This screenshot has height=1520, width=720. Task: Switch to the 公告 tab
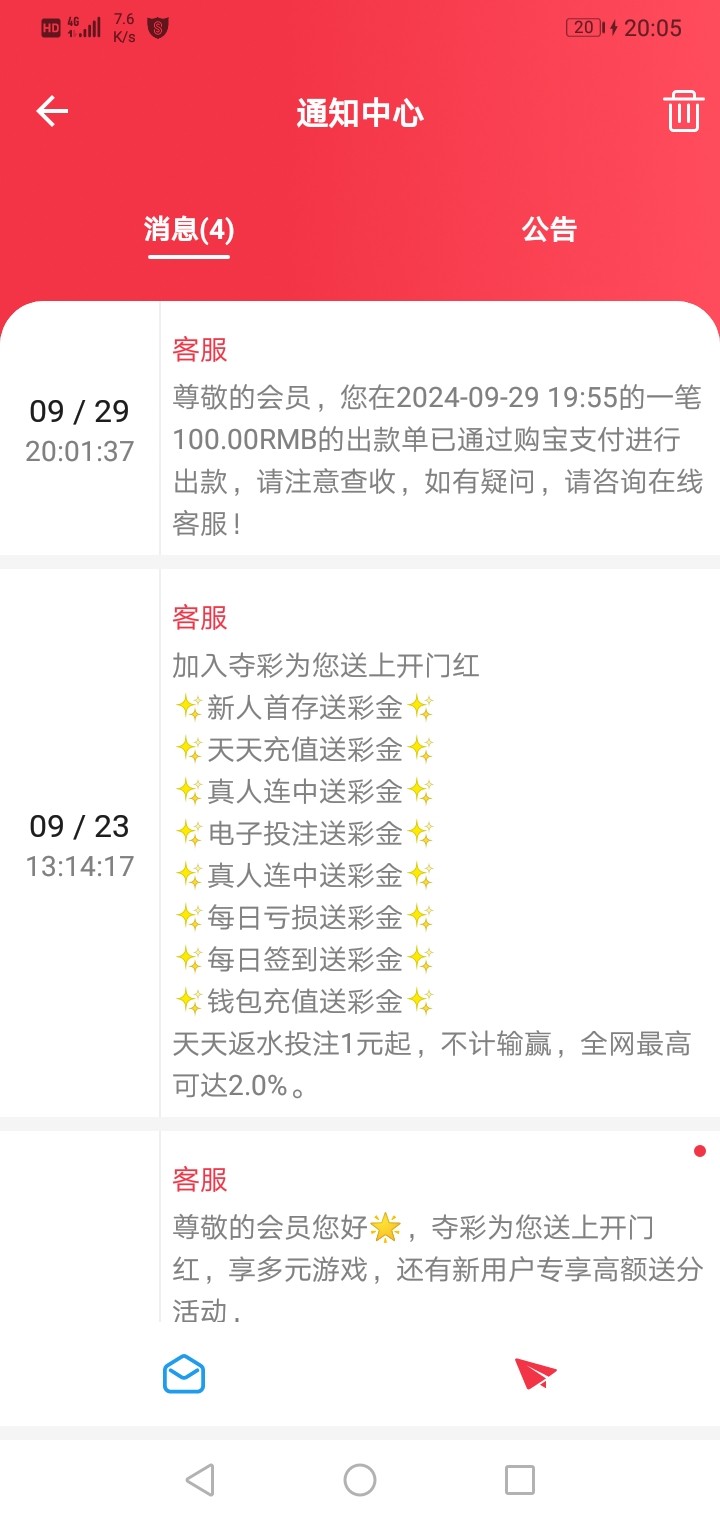click(549, 230)
